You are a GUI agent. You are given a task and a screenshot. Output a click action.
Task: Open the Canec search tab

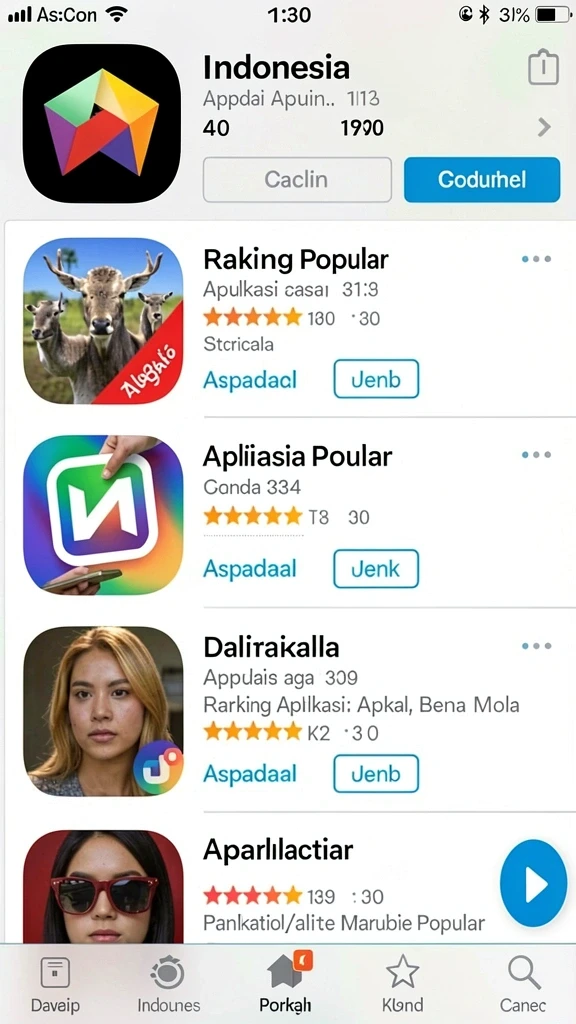tap(523, 985)
